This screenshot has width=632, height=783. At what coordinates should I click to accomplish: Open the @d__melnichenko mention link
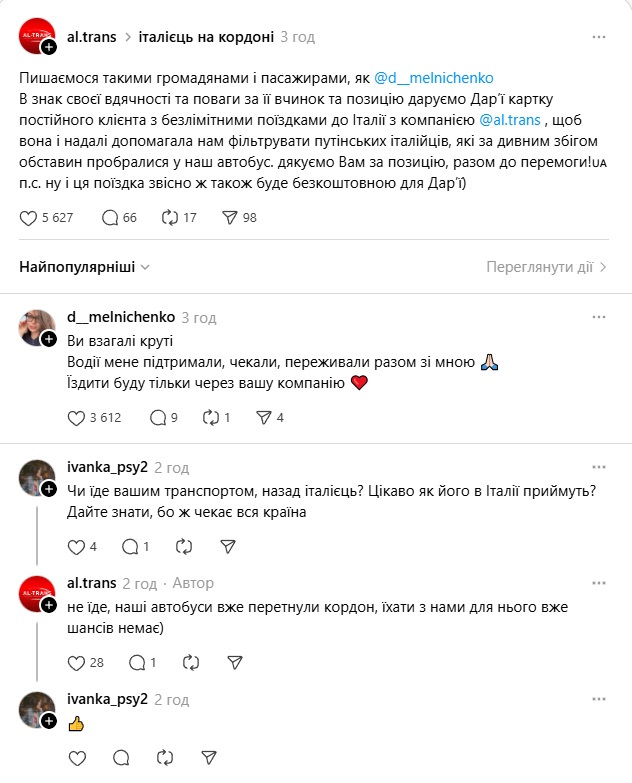click(x=435, y=78)
